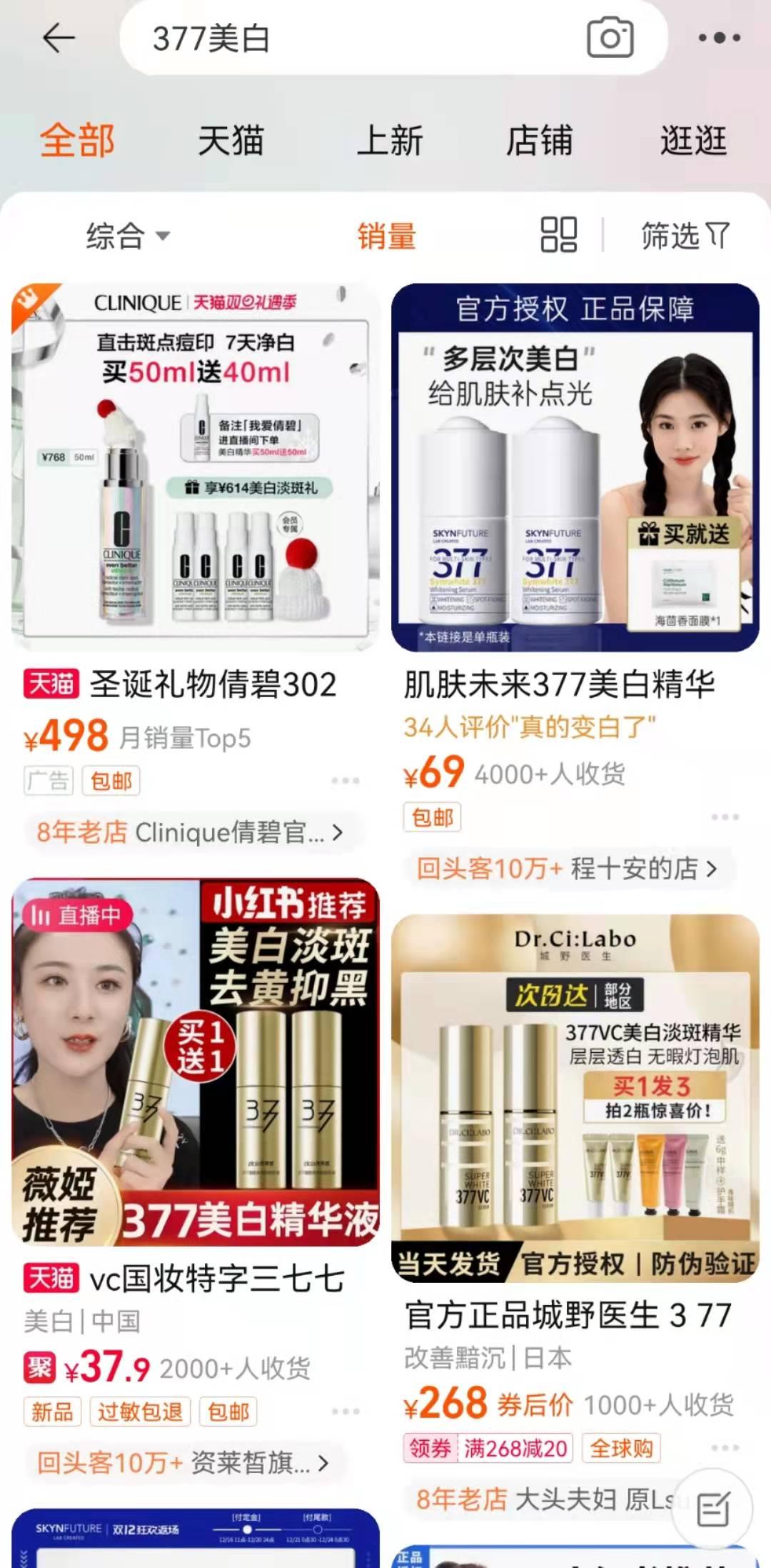
Task: Open the three-dot overflow menu
Action: click(x=718, y=38)
